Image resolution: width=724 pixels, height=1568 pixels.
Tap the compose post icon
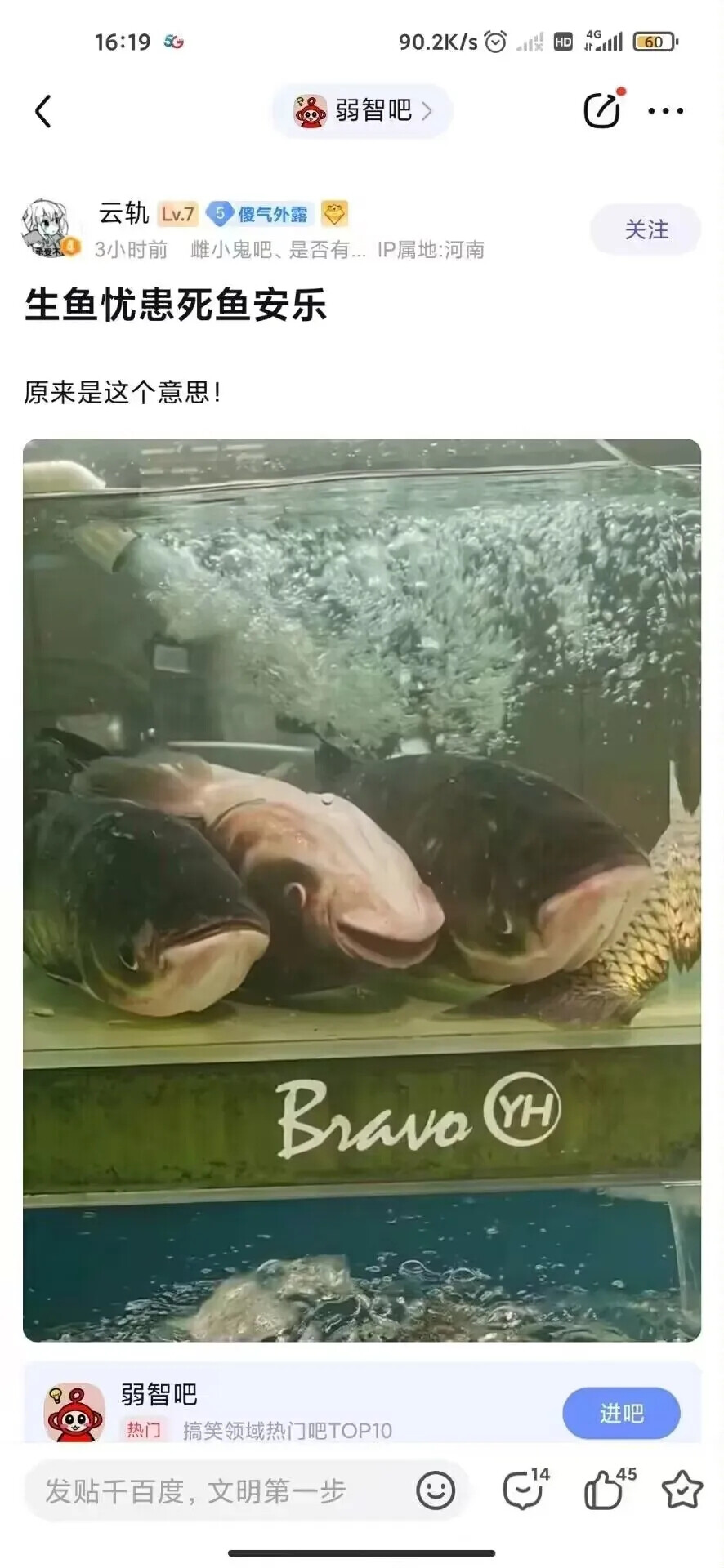602,110
